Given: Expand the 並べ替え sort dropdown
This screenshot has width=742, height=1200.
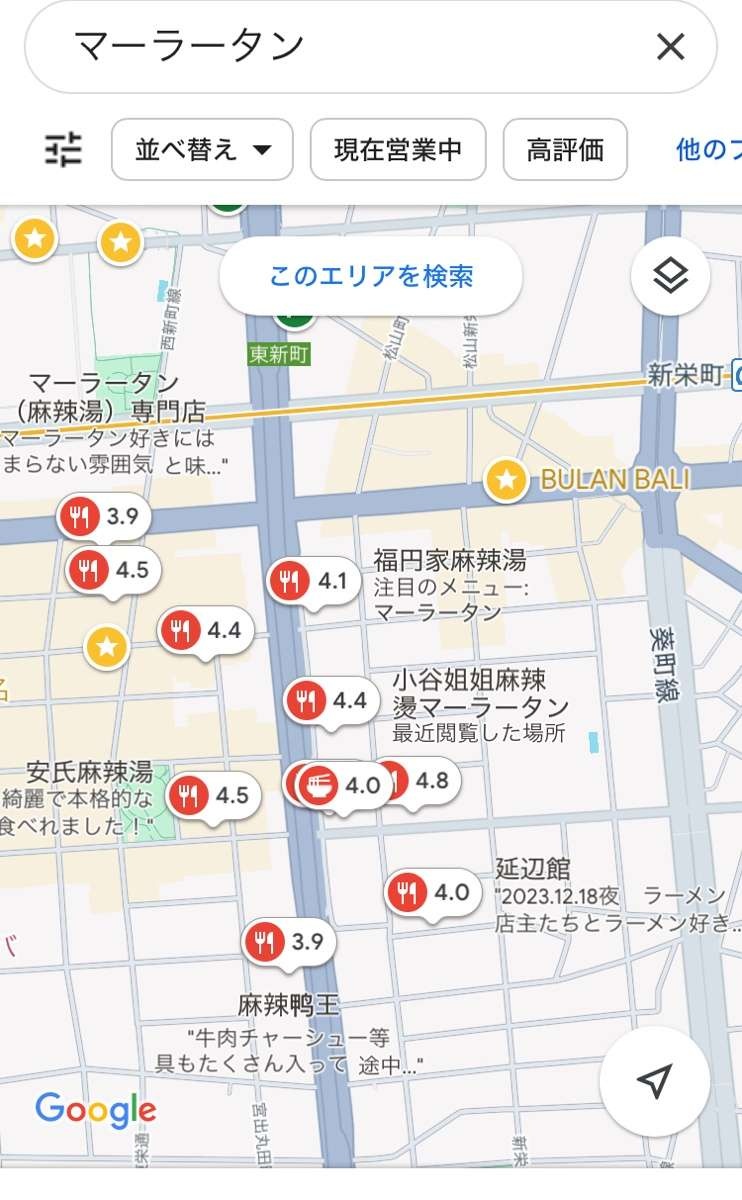Looking at the screenshot, I should click(203, 150).
